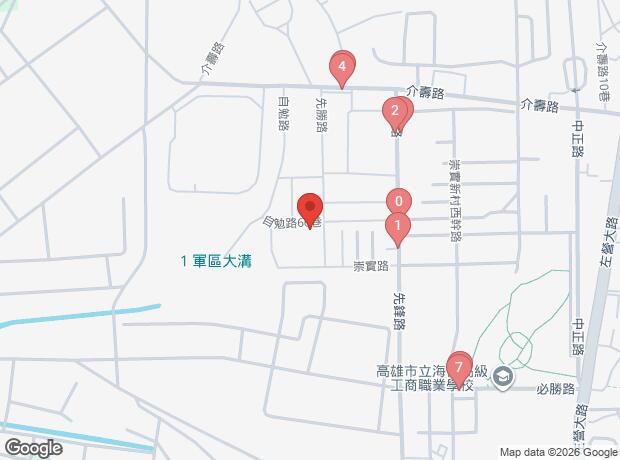Select the unnumbered red location pin
The height and width of the screenshot is (460, 620).
(x=309, y=210)
